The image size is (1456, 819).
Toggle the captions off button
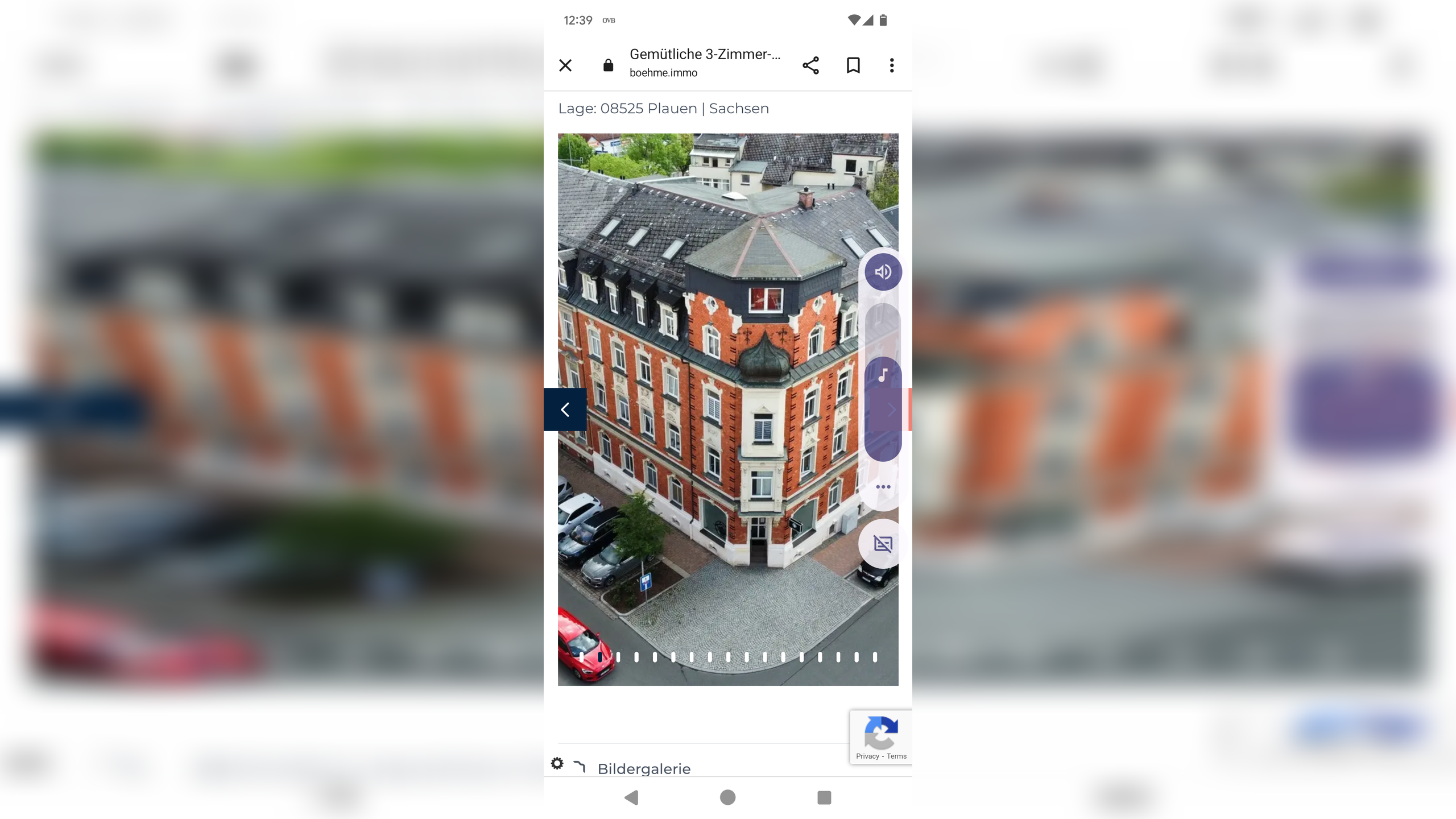[x=883, y=544]
